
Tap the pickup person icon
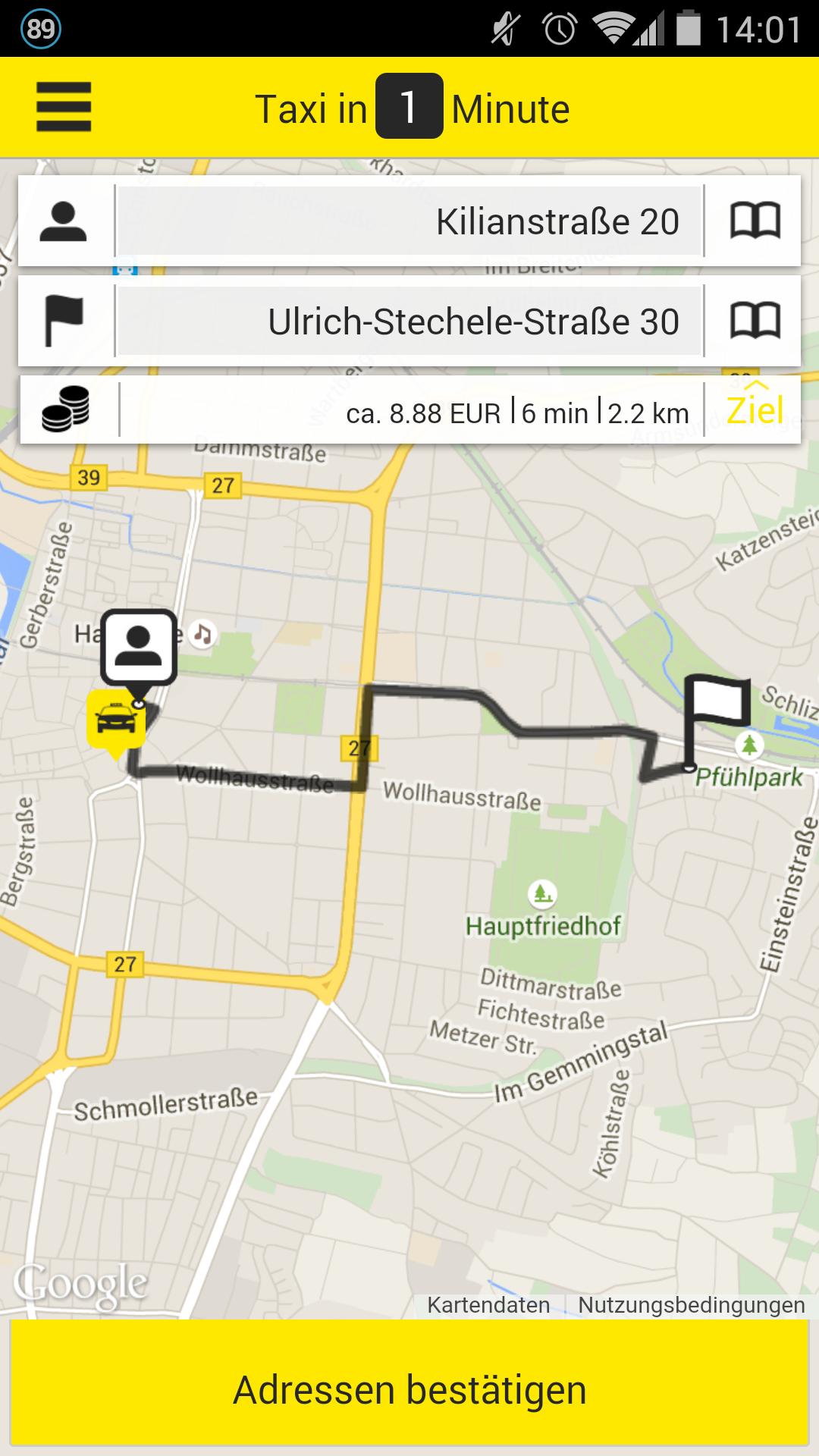click(65, 221)
